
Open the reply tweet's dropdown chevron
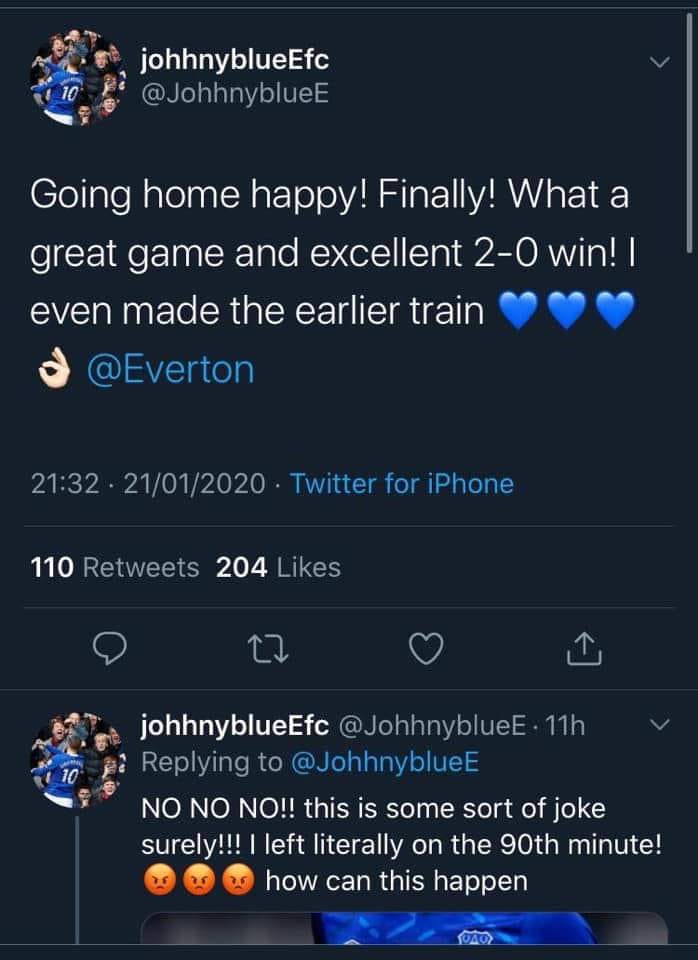[659, 725]
